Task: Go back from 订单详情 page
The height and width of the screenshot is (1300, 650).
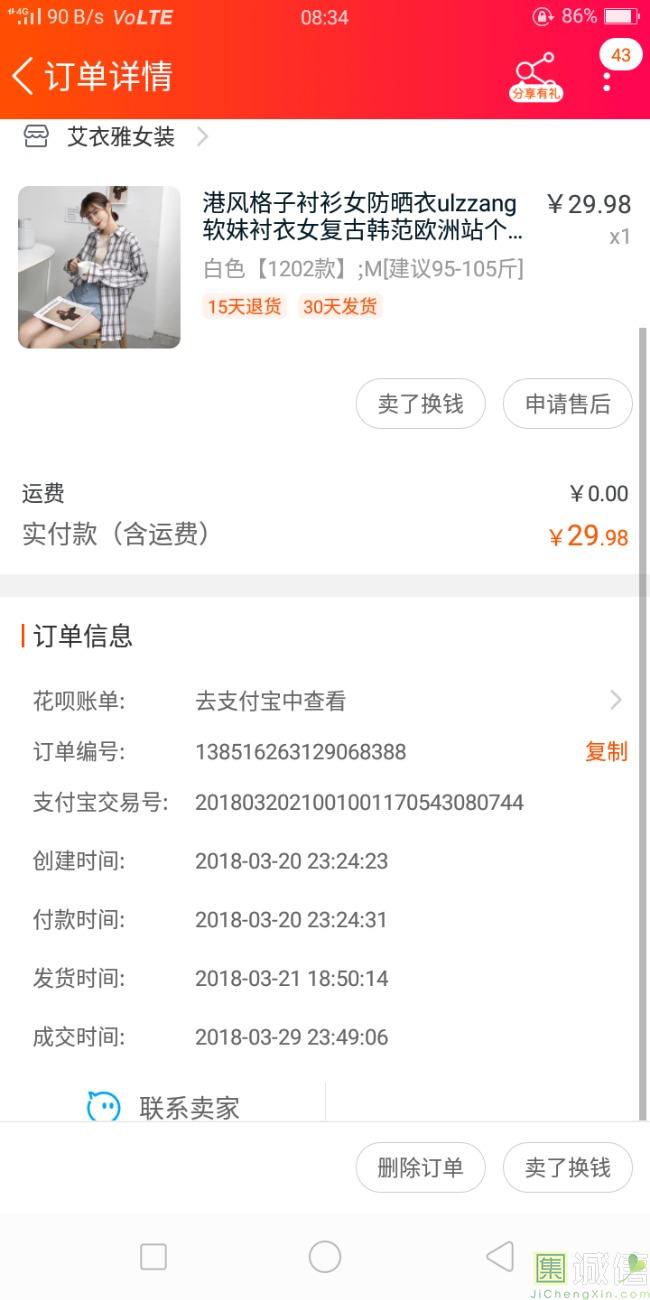Action: pyautogui.click(x=24, y=76)
